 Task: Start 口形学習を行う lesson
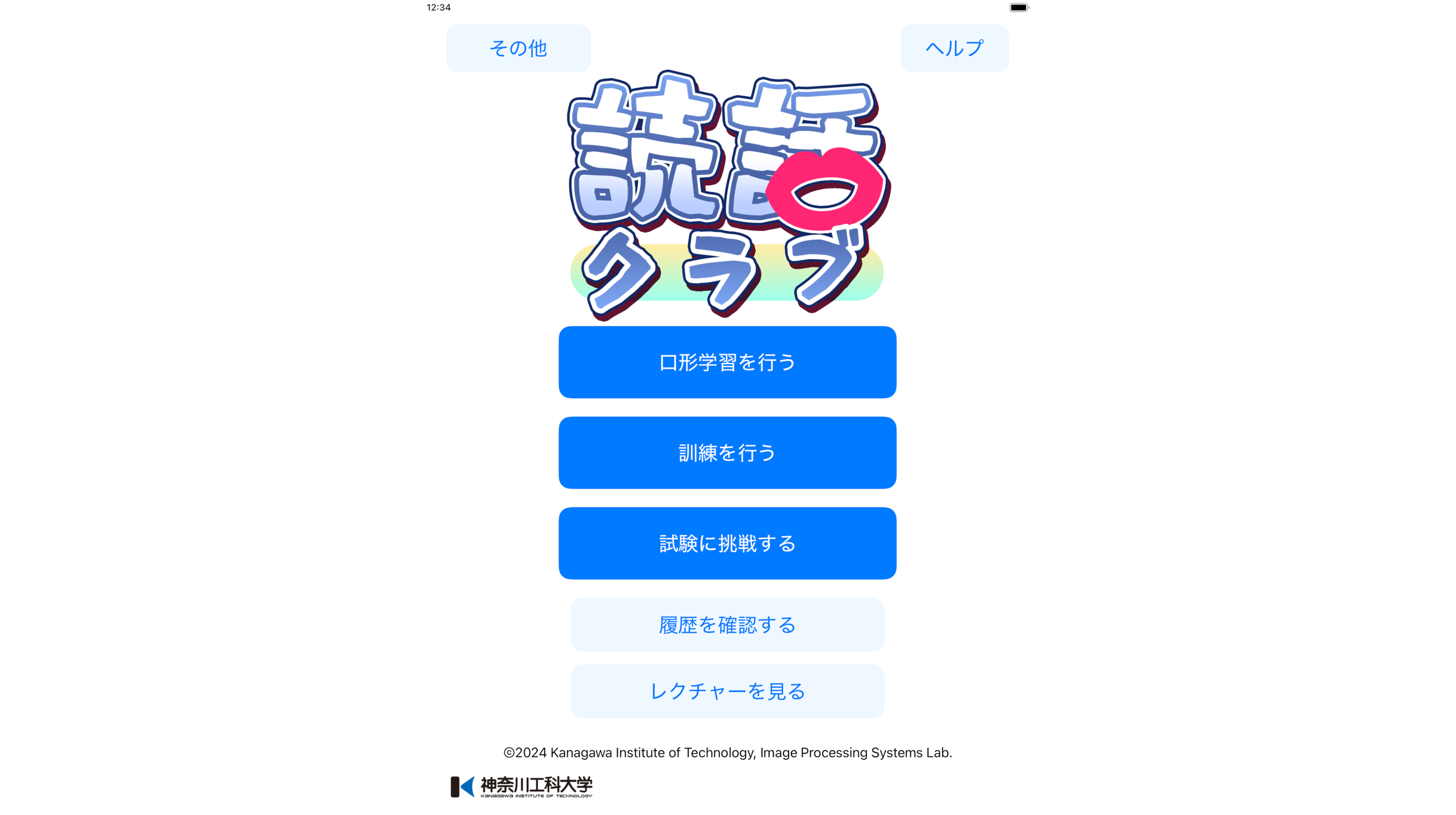727,362
